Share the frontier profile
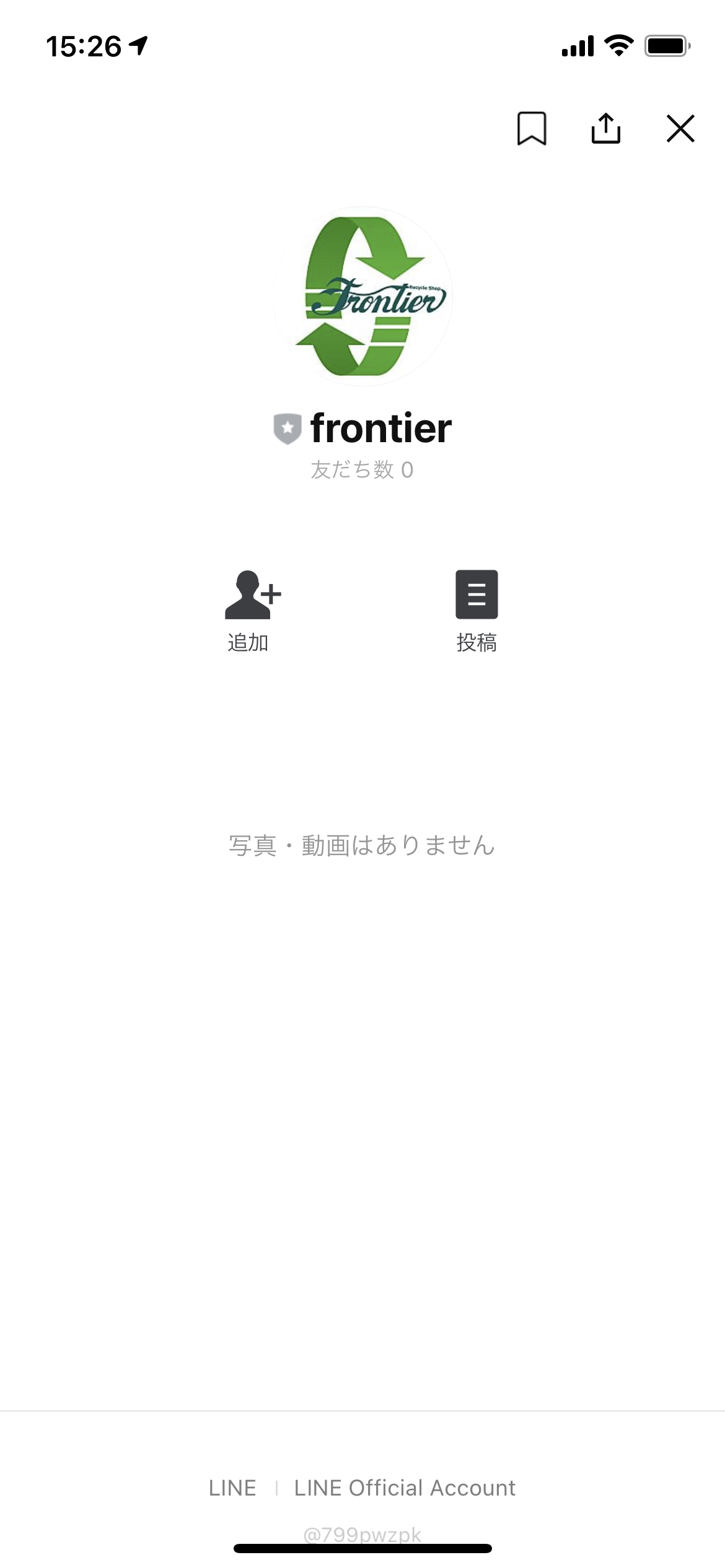Screen dimensions: 725x1568 coord(605,129)
